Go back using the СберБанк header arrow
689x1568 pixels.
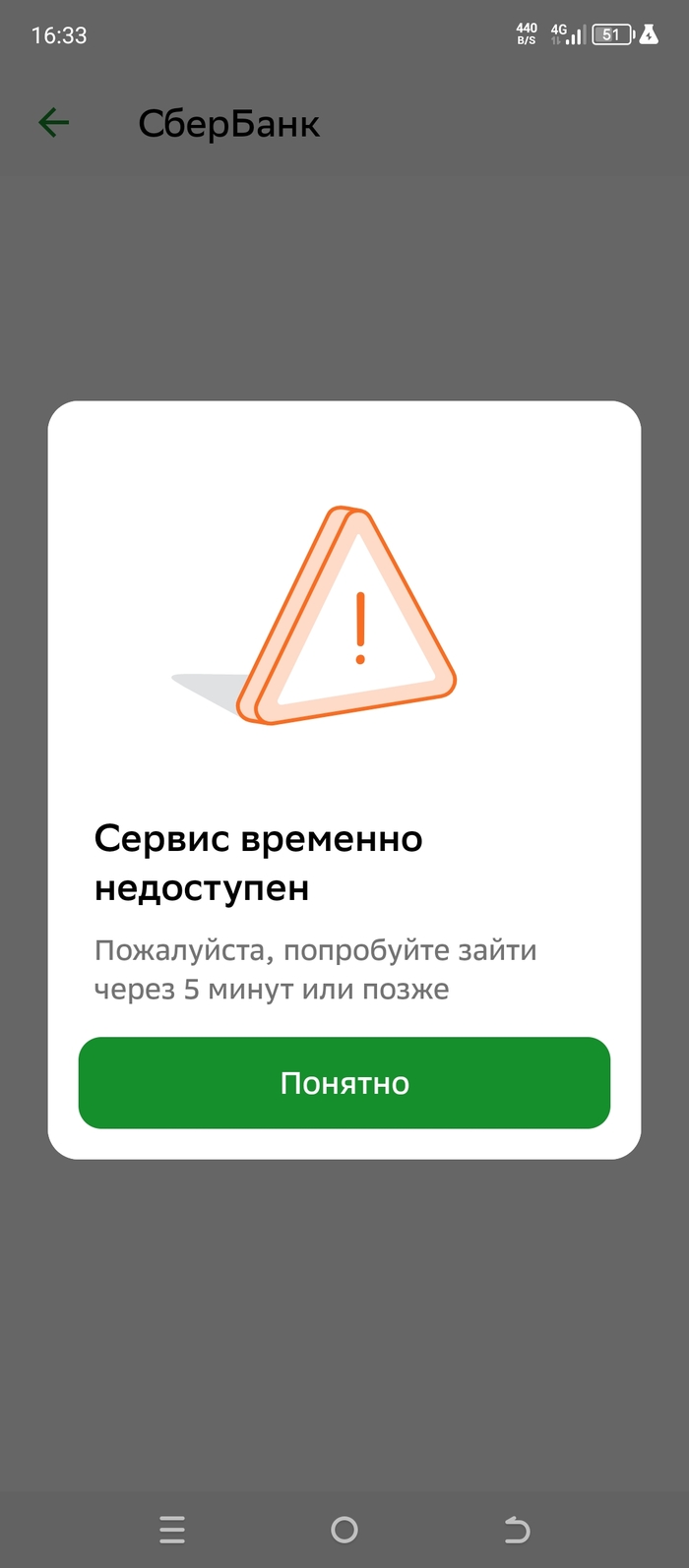click(54, 123)
